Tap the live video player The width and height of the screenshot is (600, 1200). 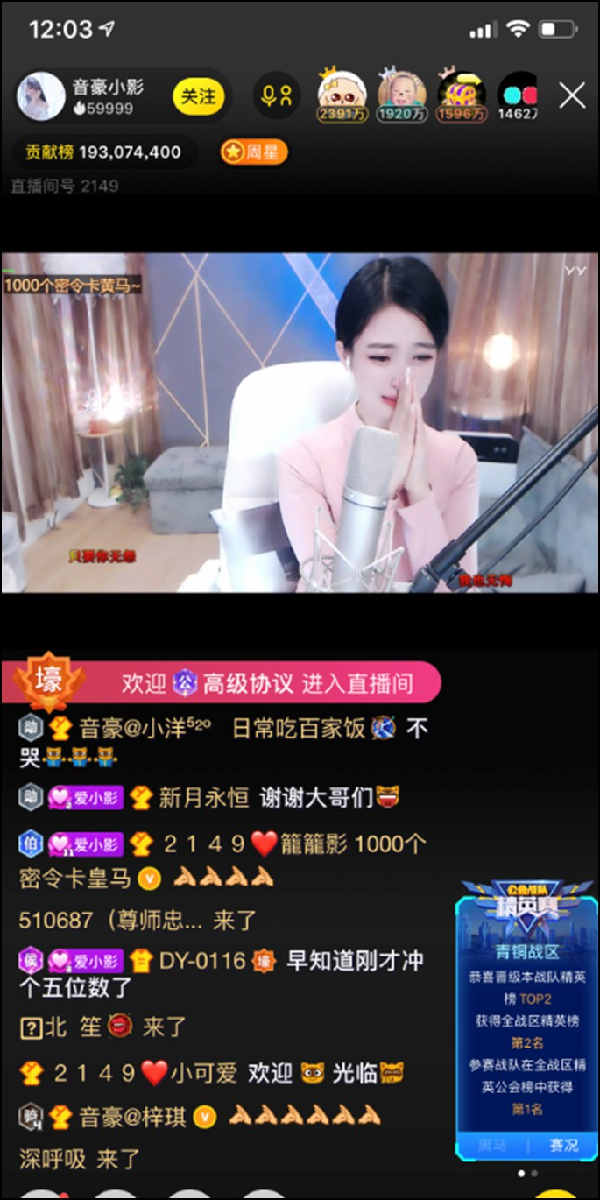tap(300, 422)
